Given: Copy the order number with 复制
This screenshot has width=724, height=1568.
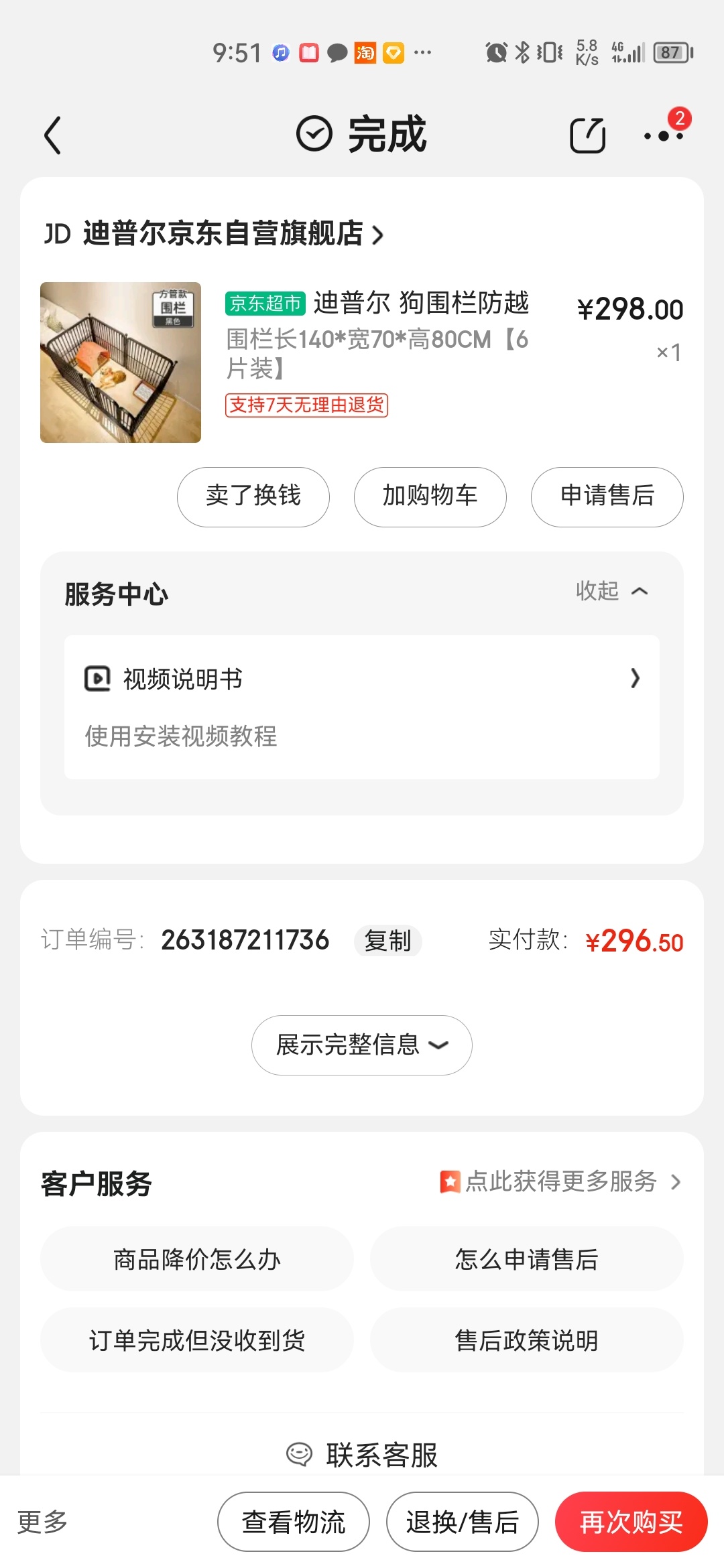Looking at the screenshot, I should [387, 941].
